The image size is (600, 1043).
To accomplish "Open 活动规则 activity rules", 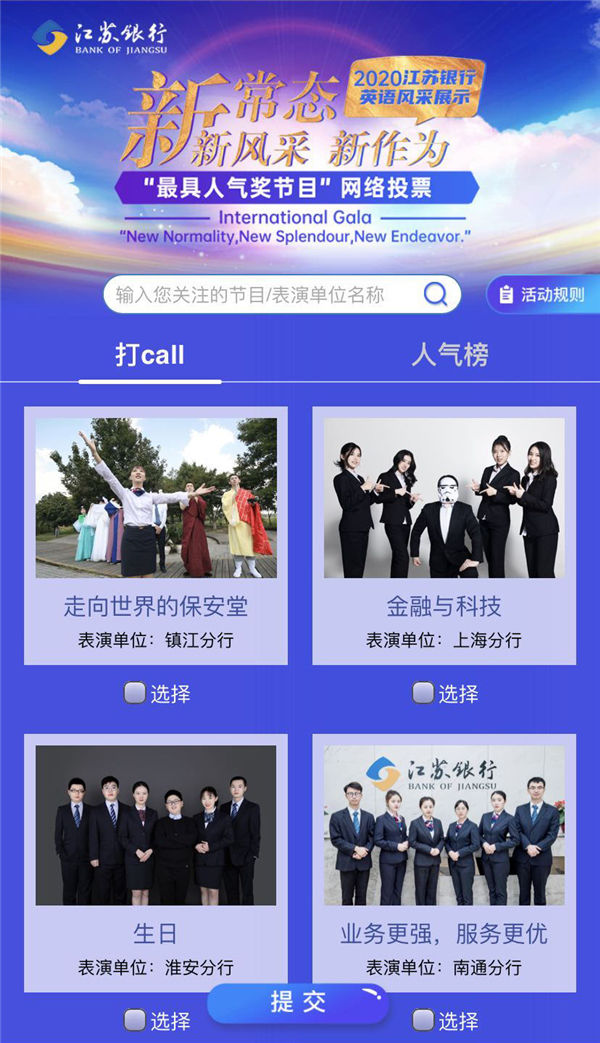I will (544, 294).
